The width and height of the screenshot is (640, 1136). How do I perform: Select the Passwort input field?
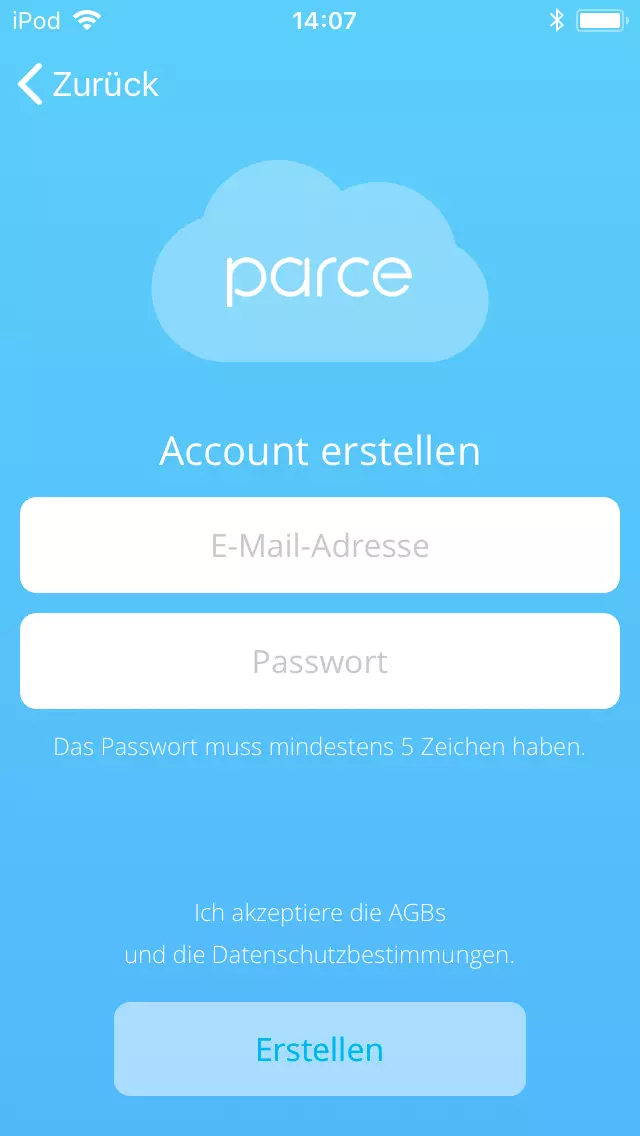click(320, 661)
